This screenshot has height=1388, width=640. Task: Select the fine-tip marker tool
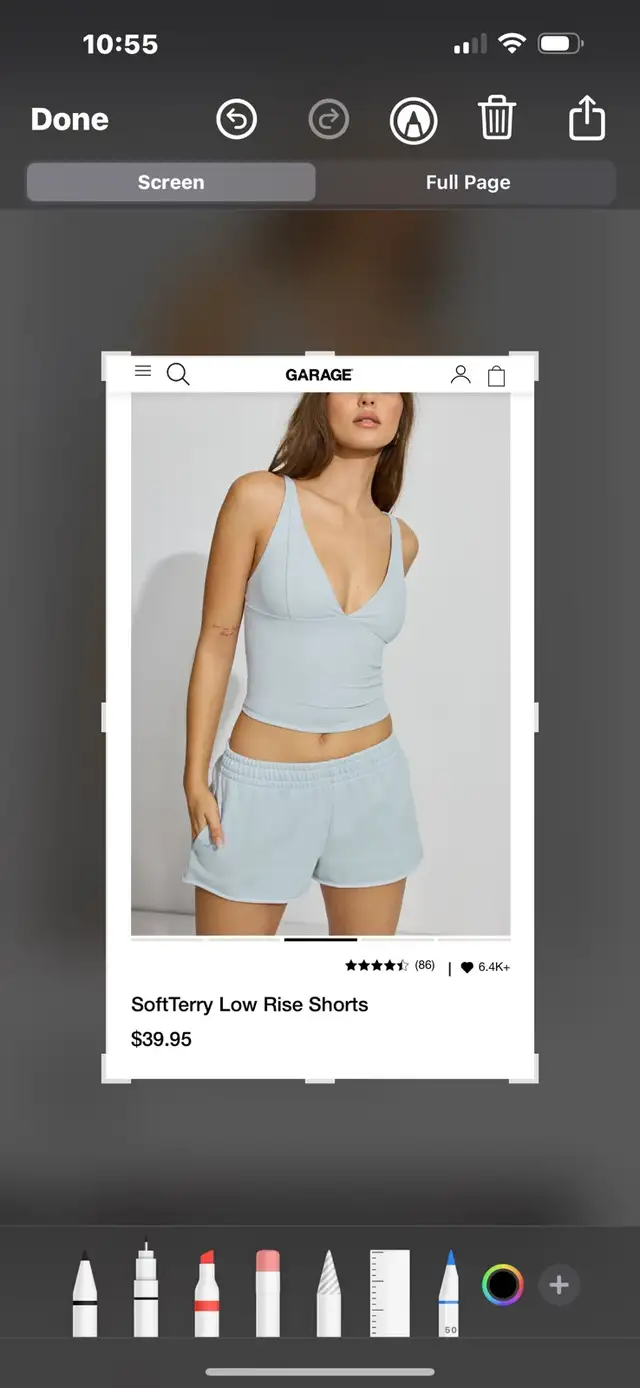[146, 1290]
